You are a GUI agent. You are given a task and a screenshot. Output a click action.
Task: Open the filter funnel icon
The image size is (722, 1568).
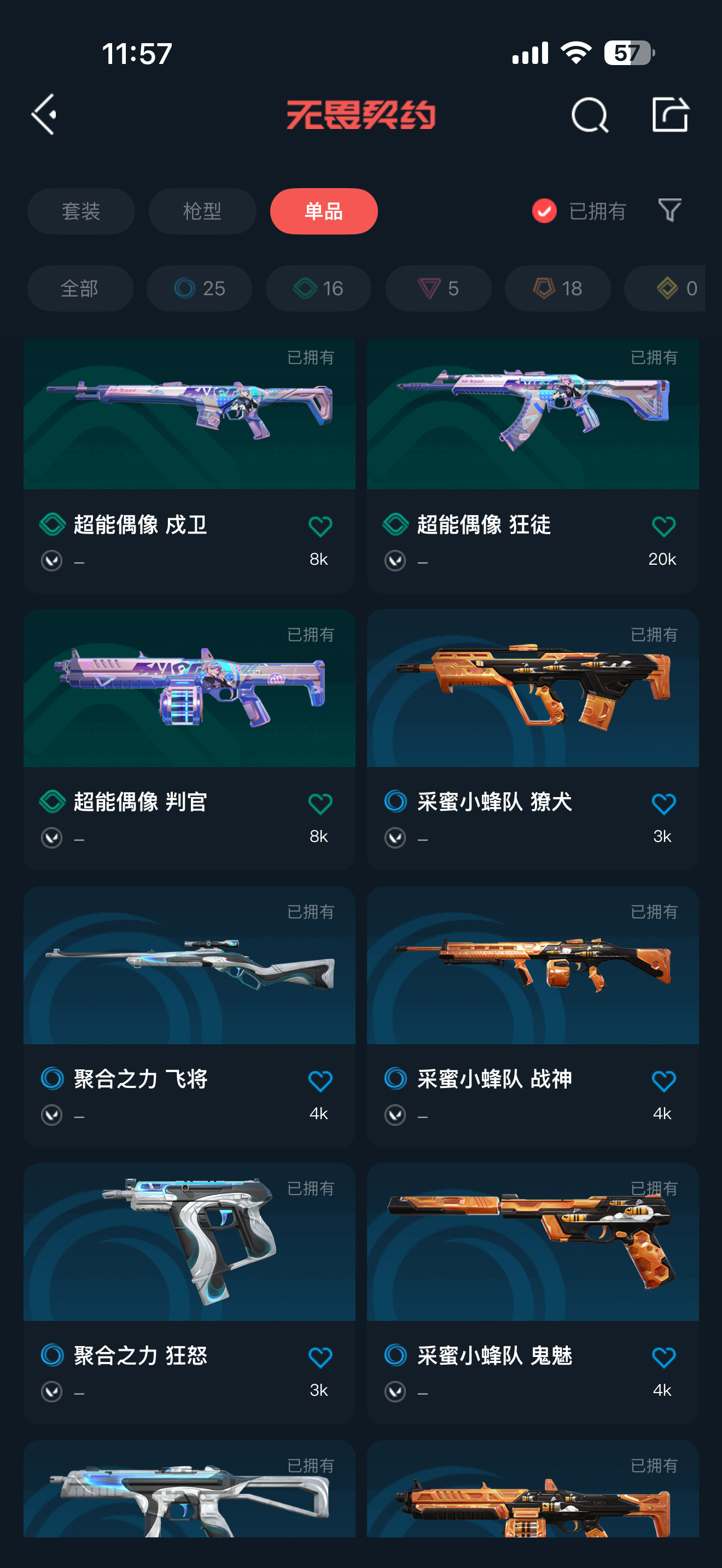click(669, 210)
